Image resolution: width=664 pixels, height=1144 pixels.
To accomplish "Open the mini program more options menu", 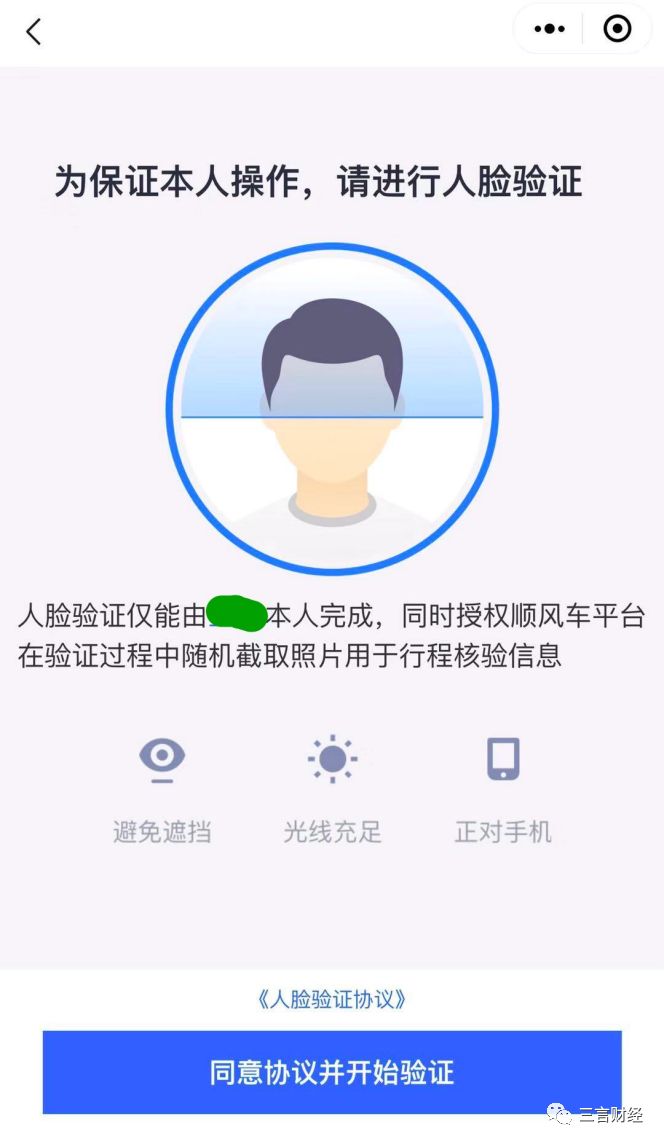I will [x=549, y=30].
